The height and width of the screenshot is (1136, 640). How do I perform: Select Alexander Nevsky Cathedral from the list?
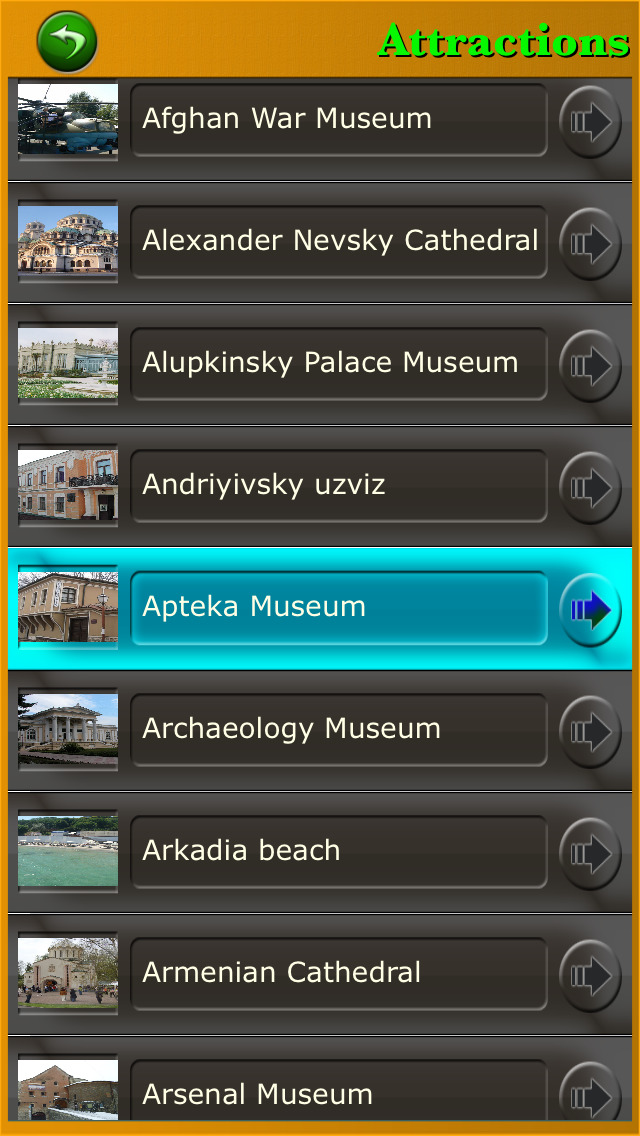320,243
